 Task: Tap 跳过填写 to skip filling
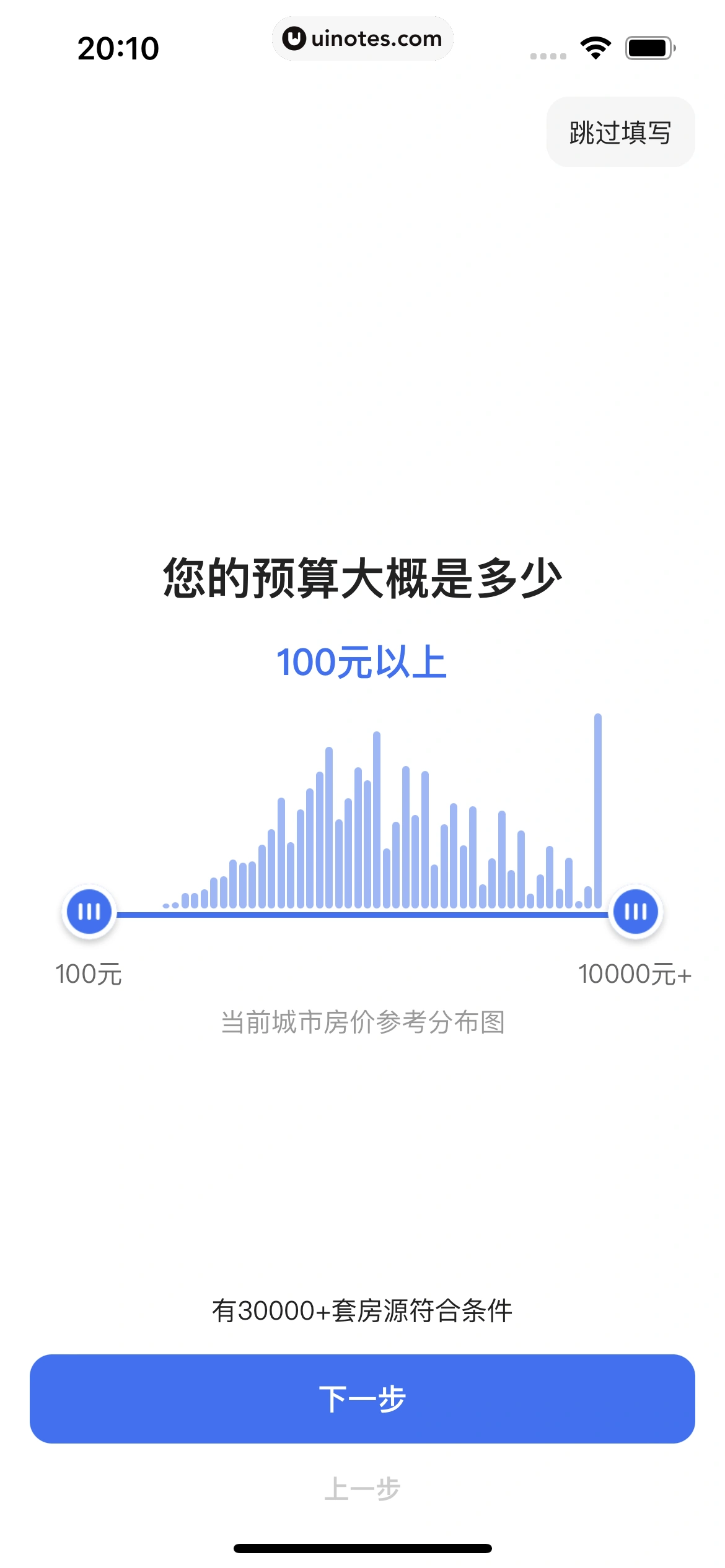coord(620,132)
